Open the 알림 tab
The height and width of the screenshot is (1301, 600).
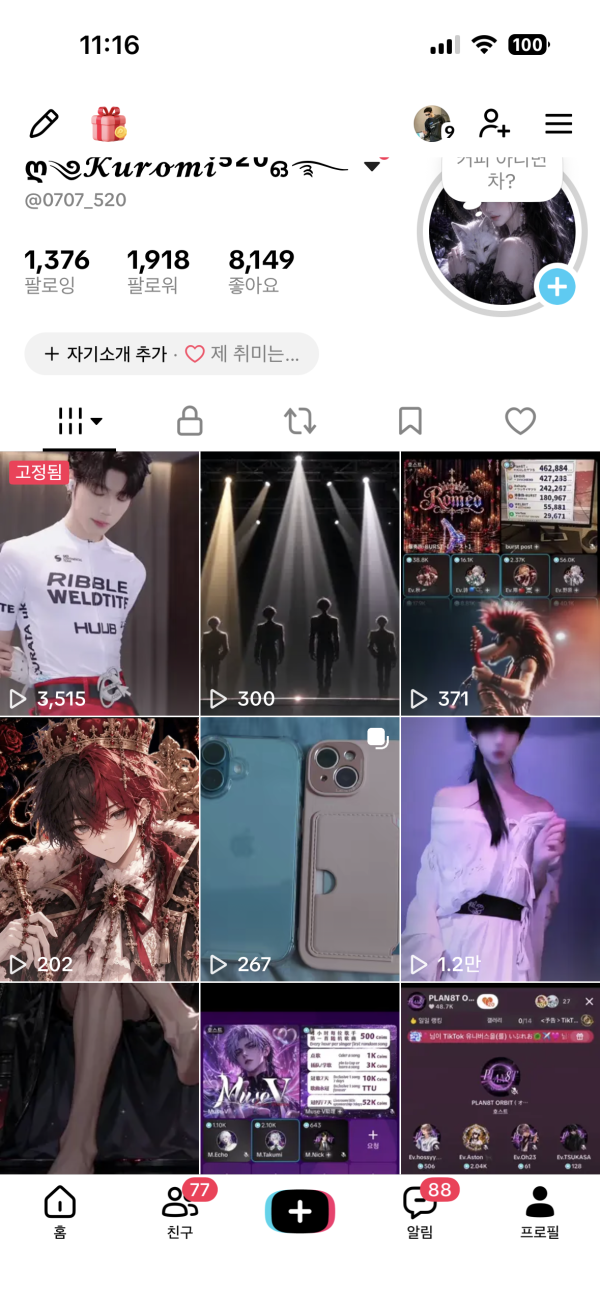pyautogui.click(x=420, y=1212)
